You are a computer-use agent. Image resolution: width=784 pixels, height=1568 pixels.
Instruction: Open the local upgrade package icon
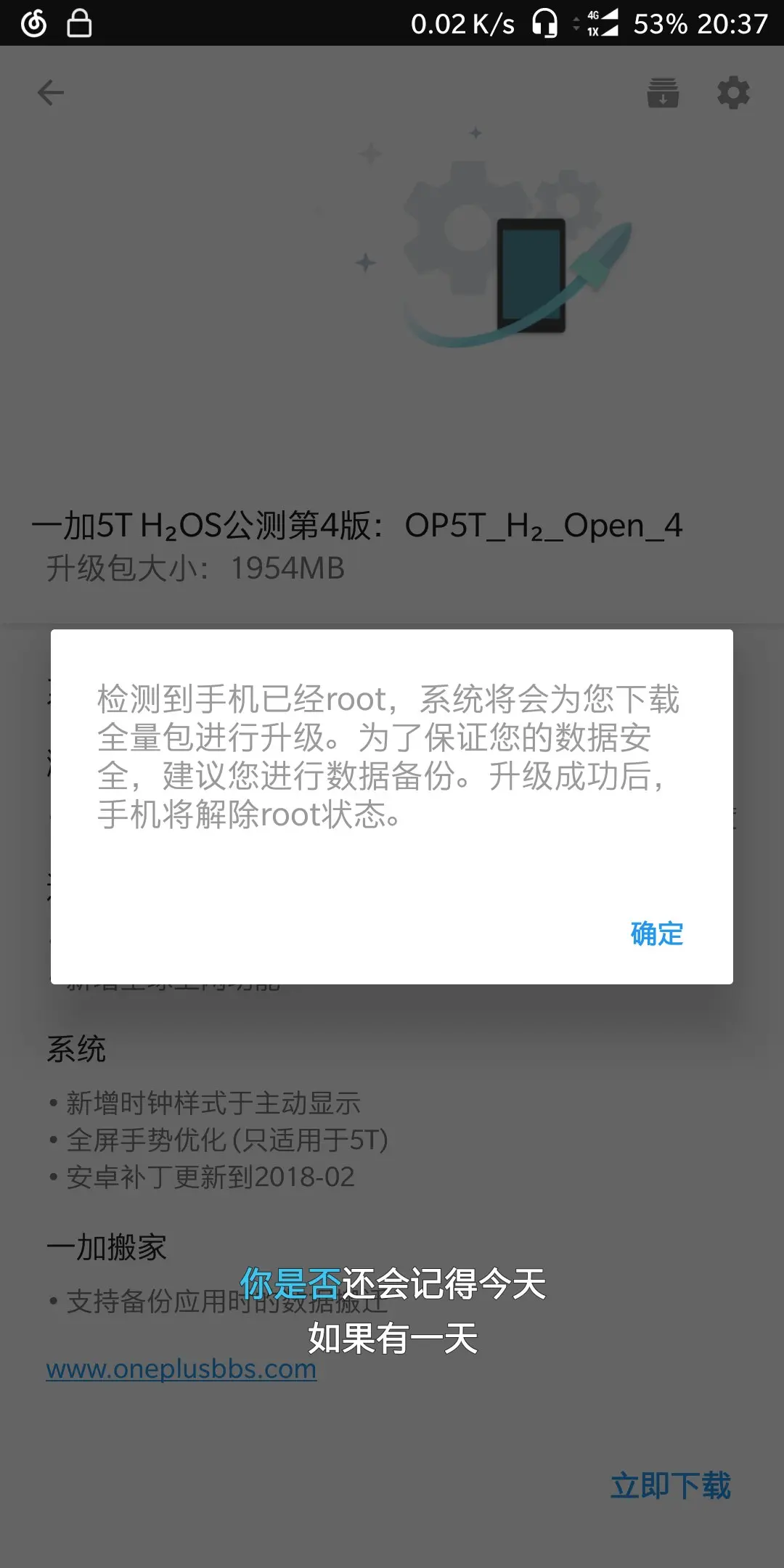[x=663, y=93]
